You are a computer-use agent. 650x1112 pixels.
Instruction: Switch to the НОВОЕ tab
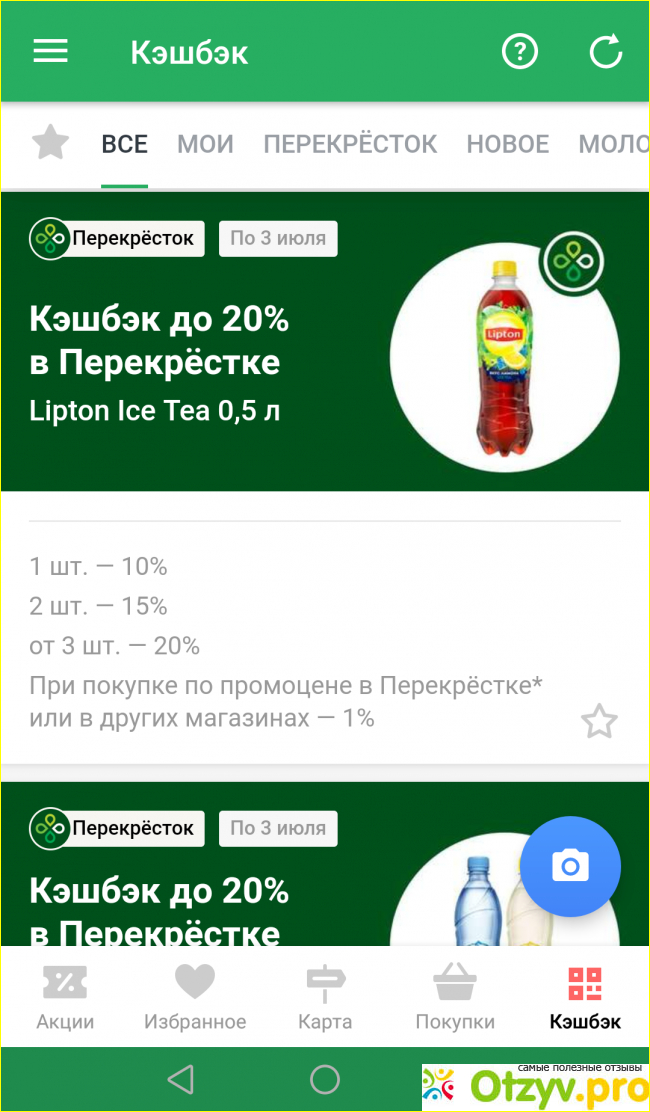507,144
